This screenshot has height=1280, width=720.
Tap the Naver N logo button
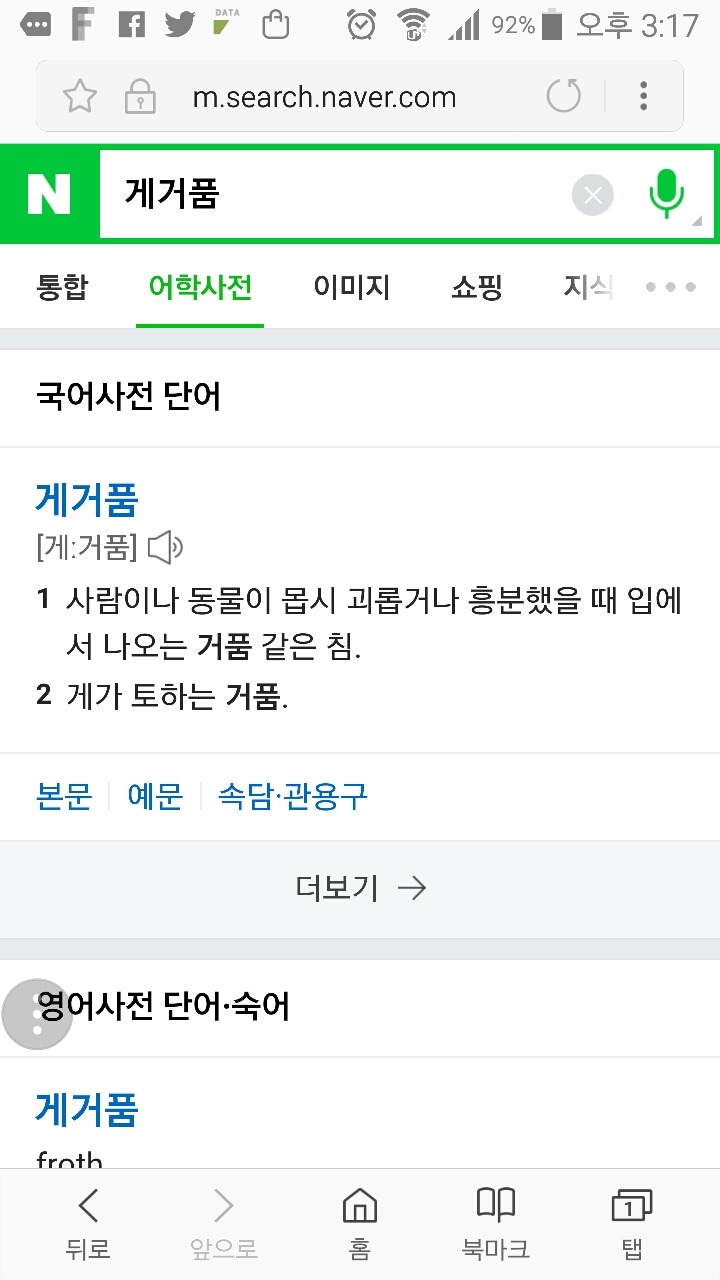49,194
